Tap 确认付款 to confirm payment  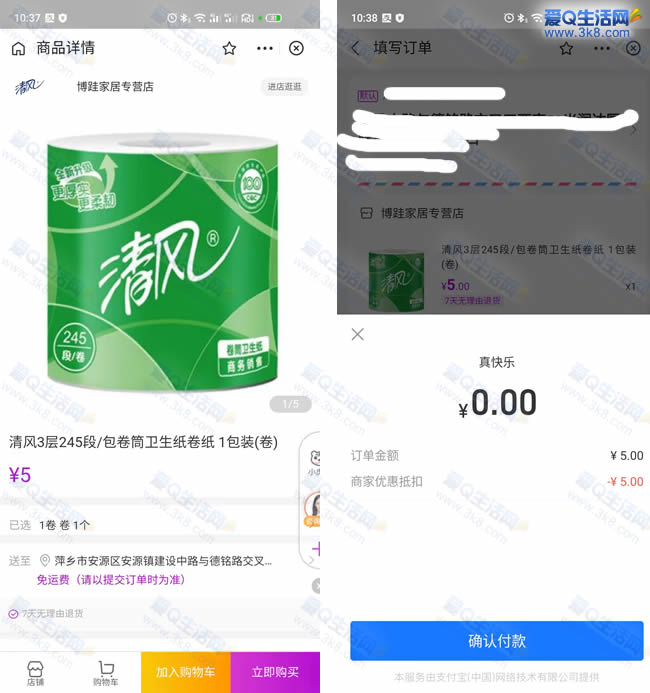[496, 641]
